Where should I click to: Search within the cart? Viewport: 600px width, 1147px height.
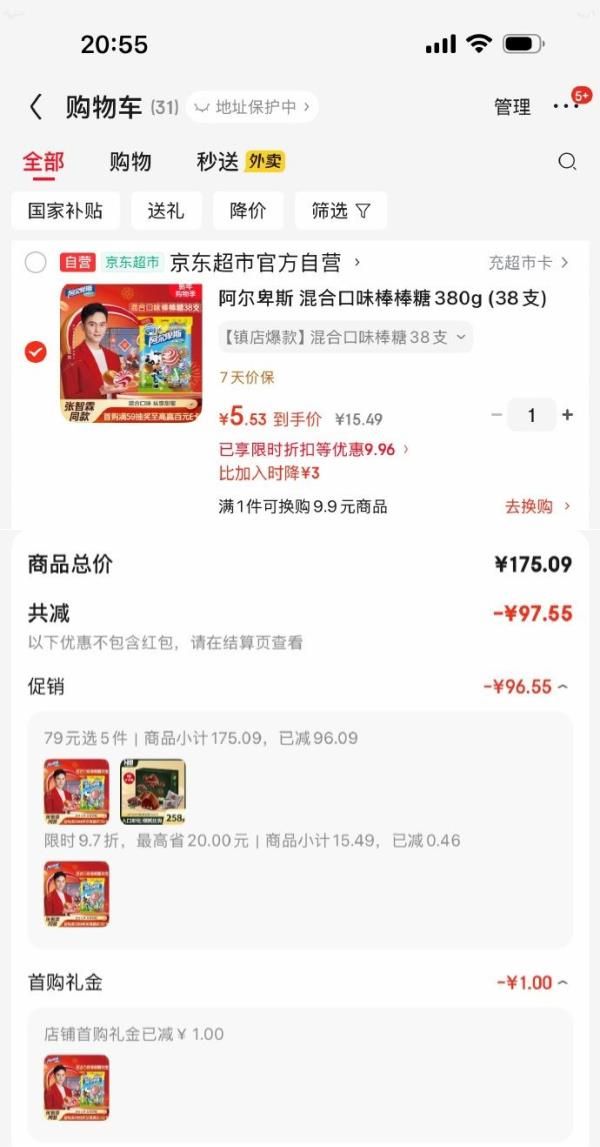tap(567, 162)
